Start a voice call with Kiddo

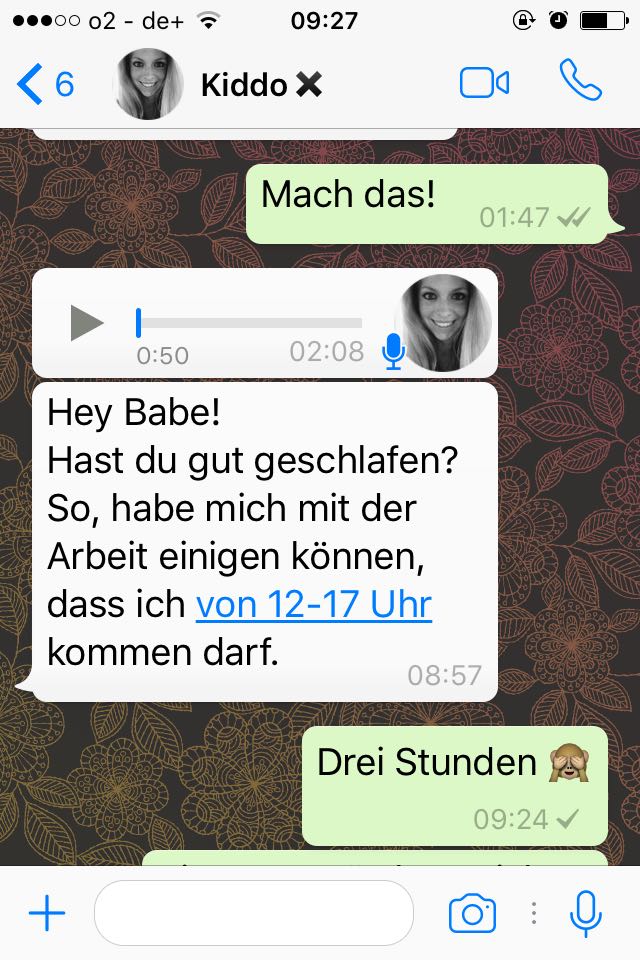[581, 82]
